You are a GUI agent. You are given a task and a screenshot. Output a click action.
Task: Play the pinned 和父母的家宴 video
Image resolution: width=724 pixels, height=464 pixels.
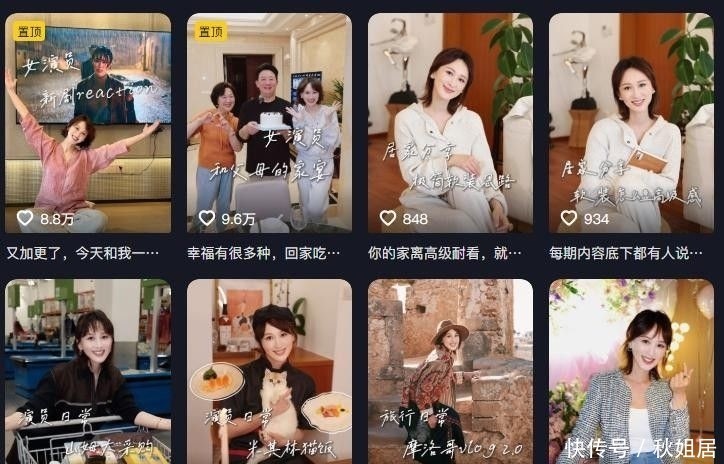point(269,123)
